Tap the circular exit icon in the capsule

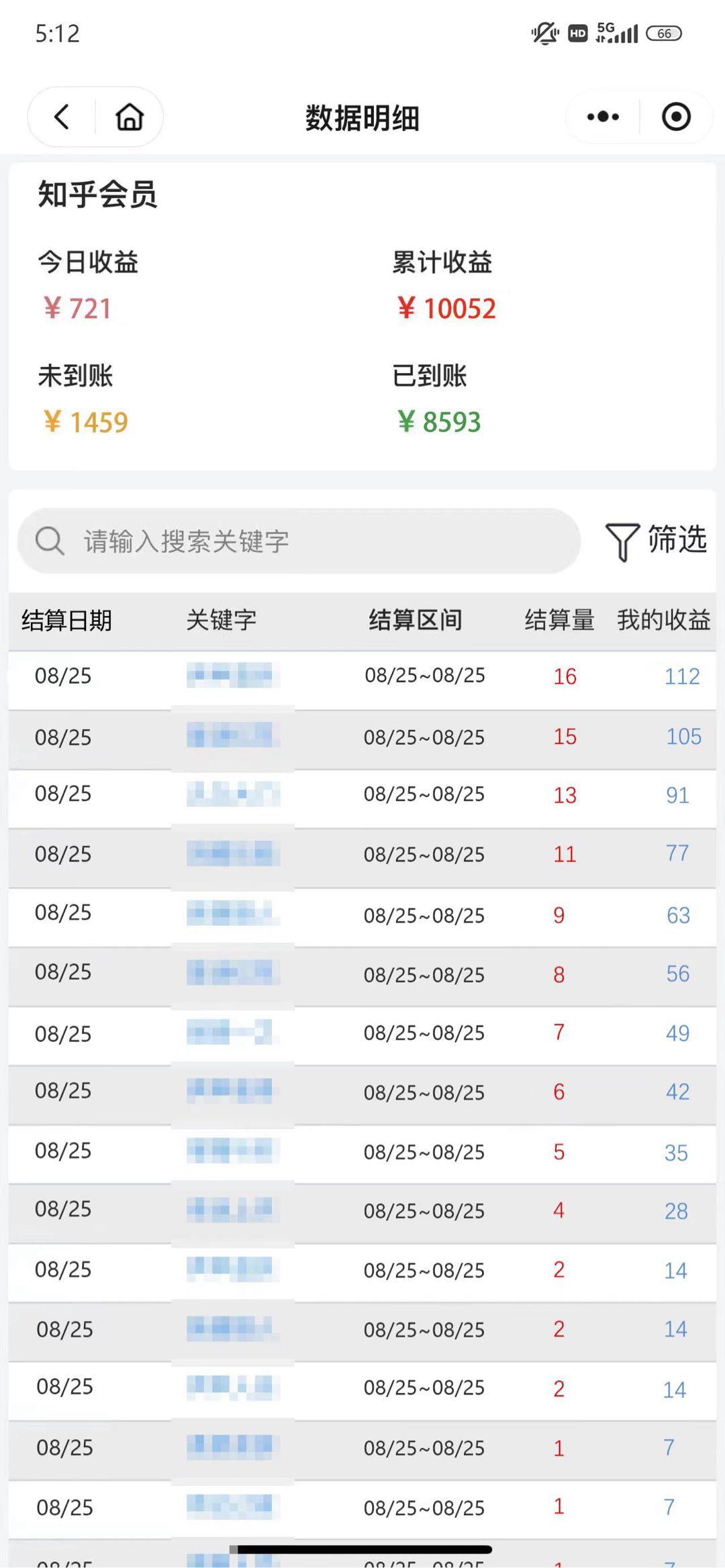(x=677, y=115)
